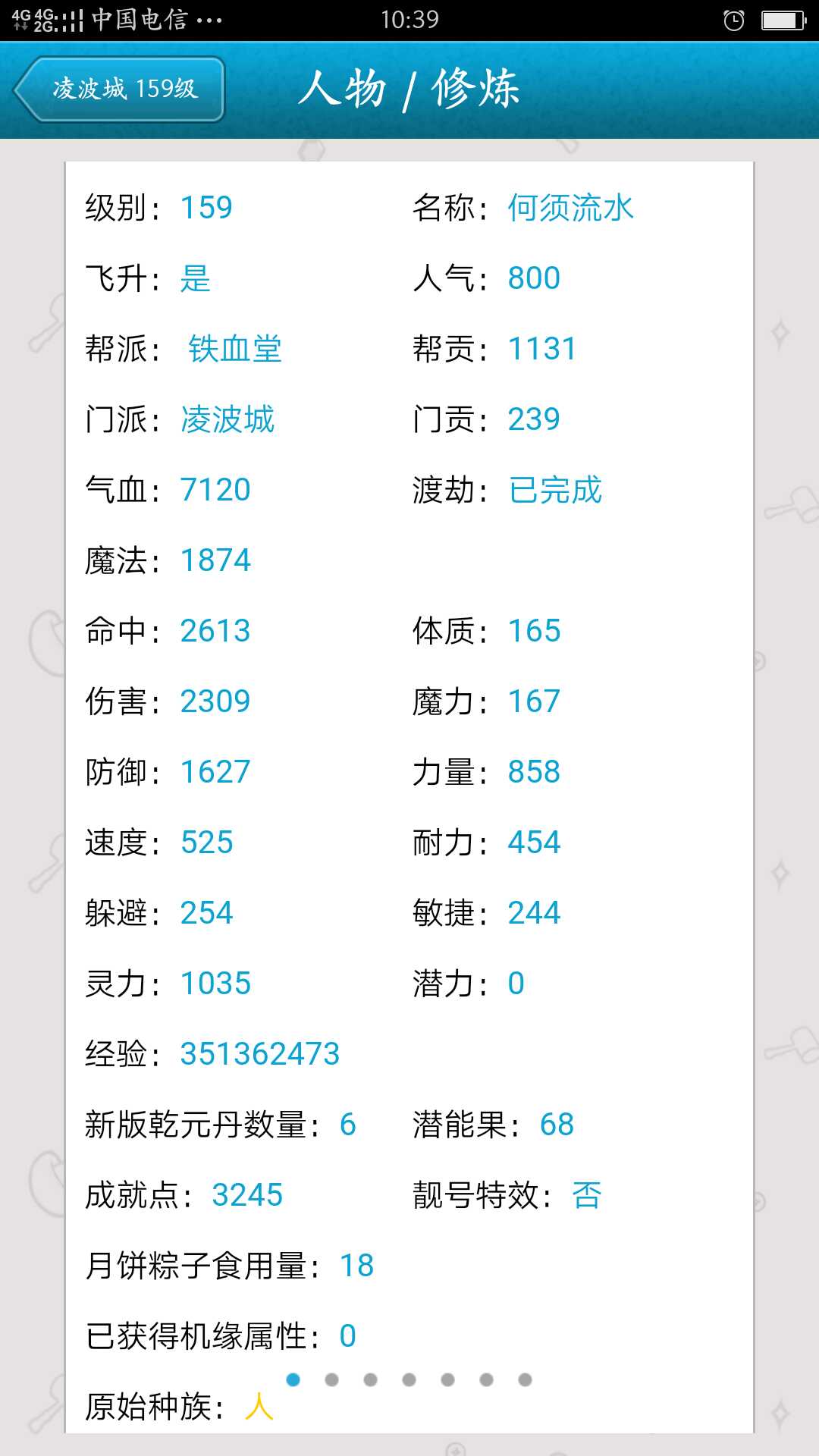
Task: Jump to the second page indicator dot
Action: click(331, 1379)
